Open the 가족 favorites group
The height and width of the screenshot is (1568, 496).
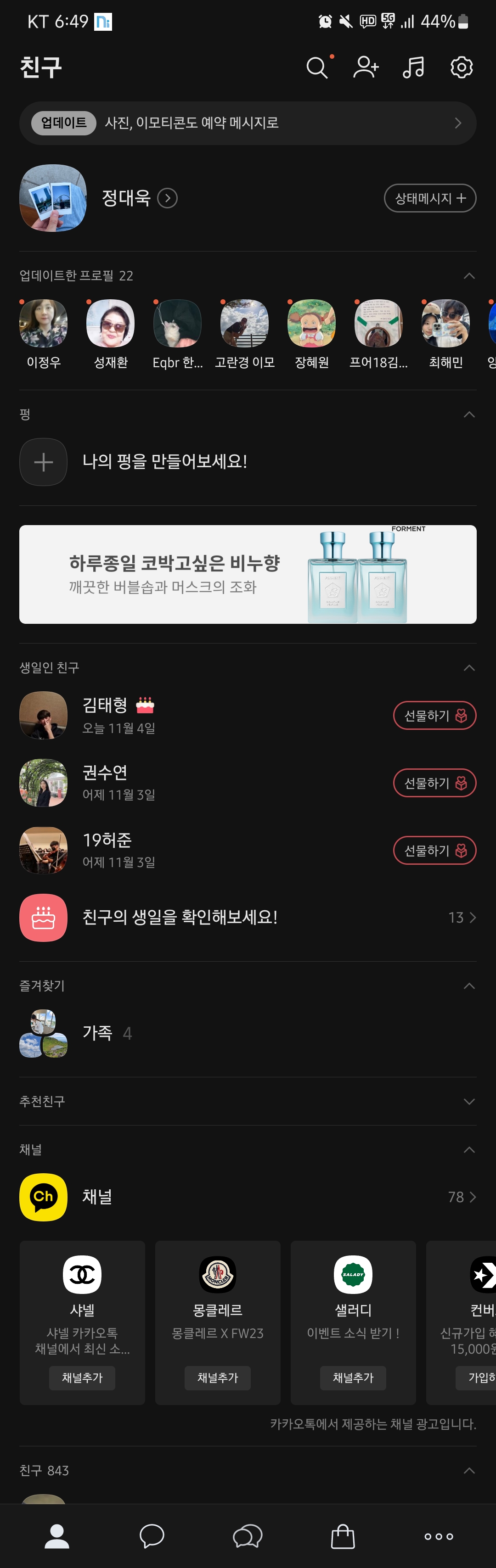pos(97,1033)
